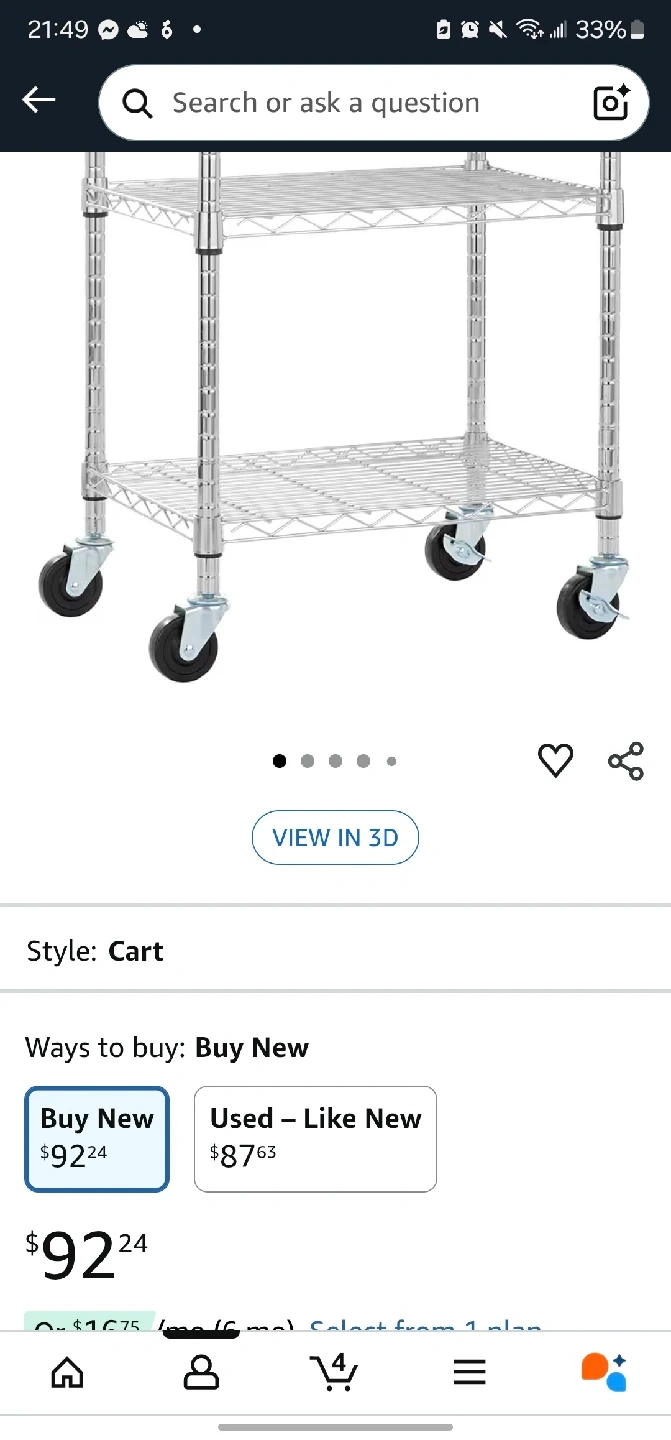Tap the image page indicator dots
Viewport: 671px width, 1440px height.
335,761
